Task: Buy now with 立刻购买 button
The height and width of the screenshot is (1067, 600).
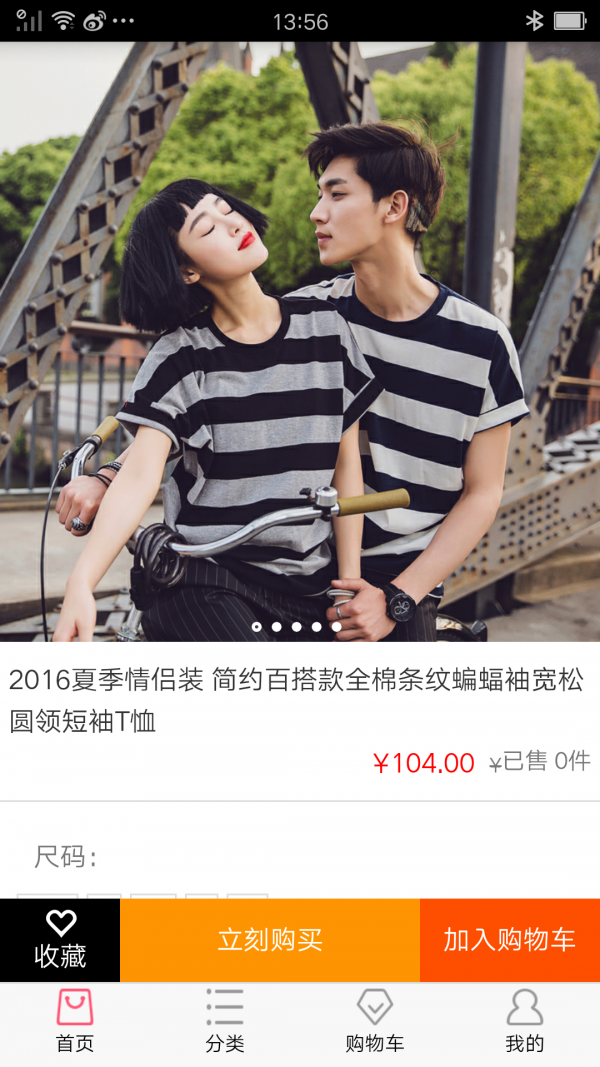Action: click(270, 940)
